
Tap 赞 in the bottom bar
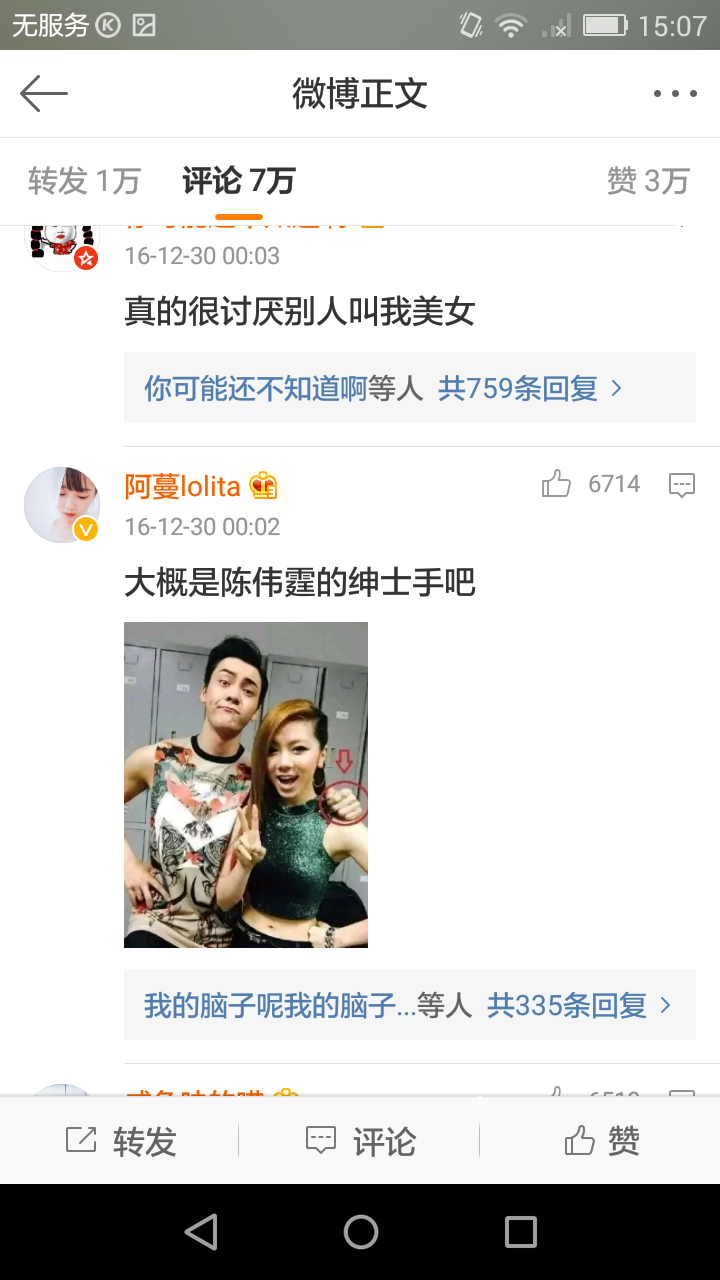(x=602, y=1141)
